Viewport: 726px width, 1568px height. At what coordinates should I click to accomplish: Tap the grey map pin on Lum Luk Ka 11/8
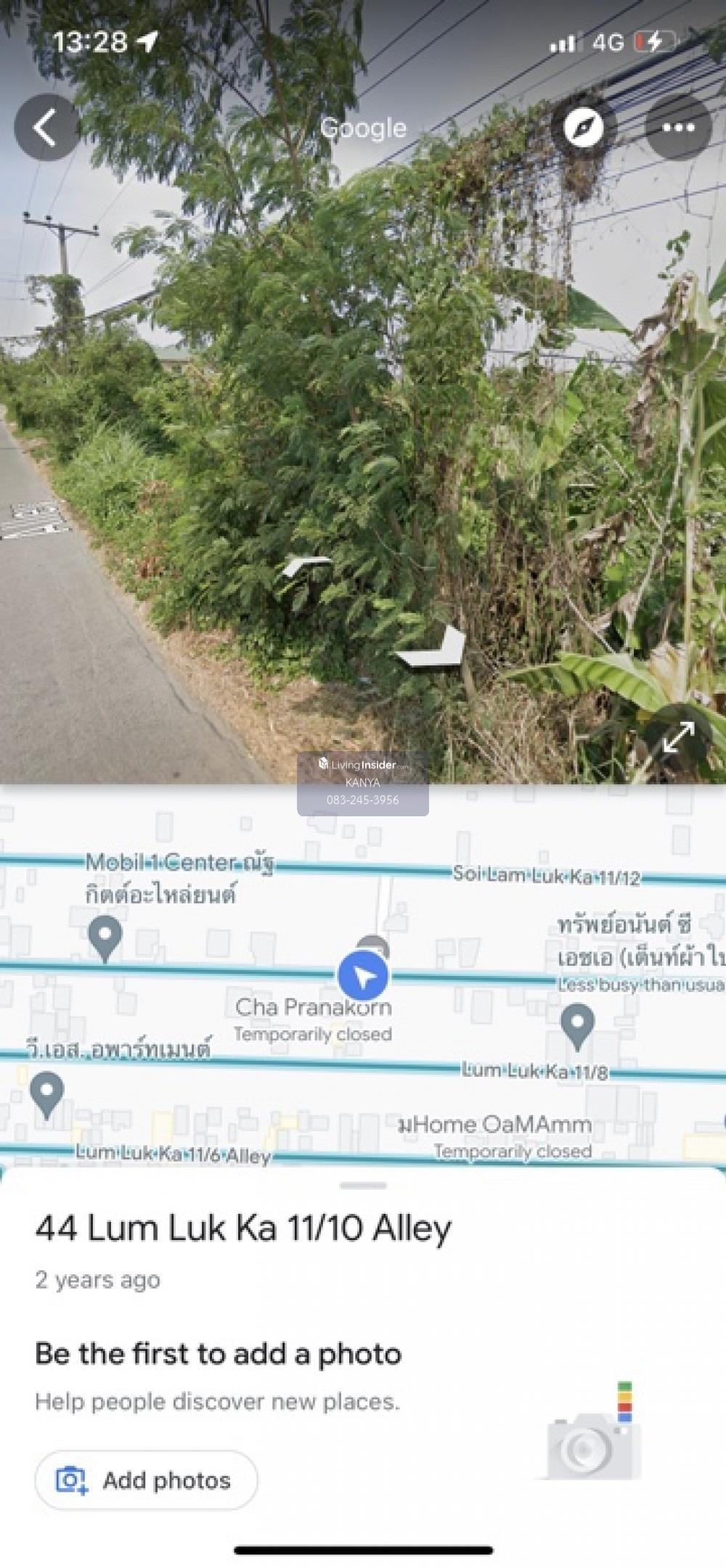[577, 1025]
